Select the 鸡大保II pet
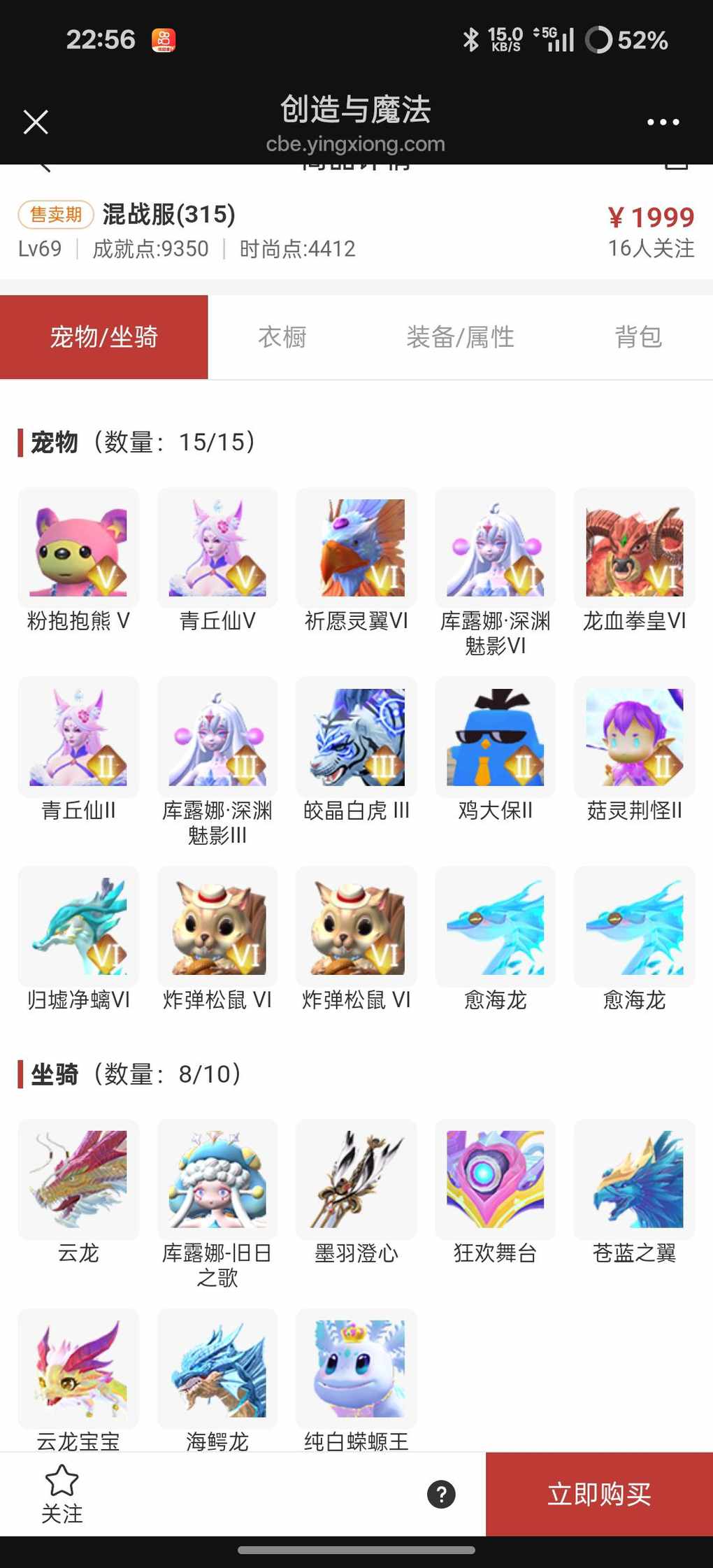The image size is (713, 1568). (x=495, y=737)
